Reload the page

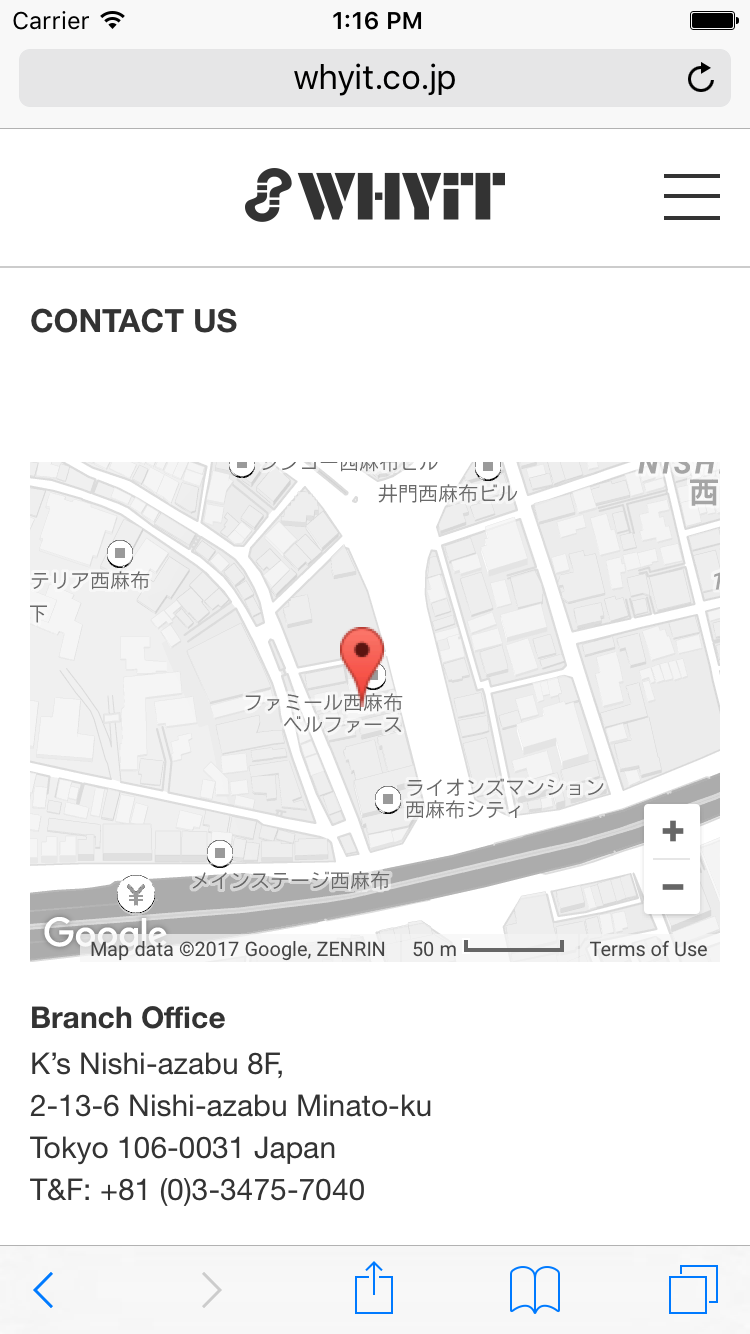coord(701,77)
